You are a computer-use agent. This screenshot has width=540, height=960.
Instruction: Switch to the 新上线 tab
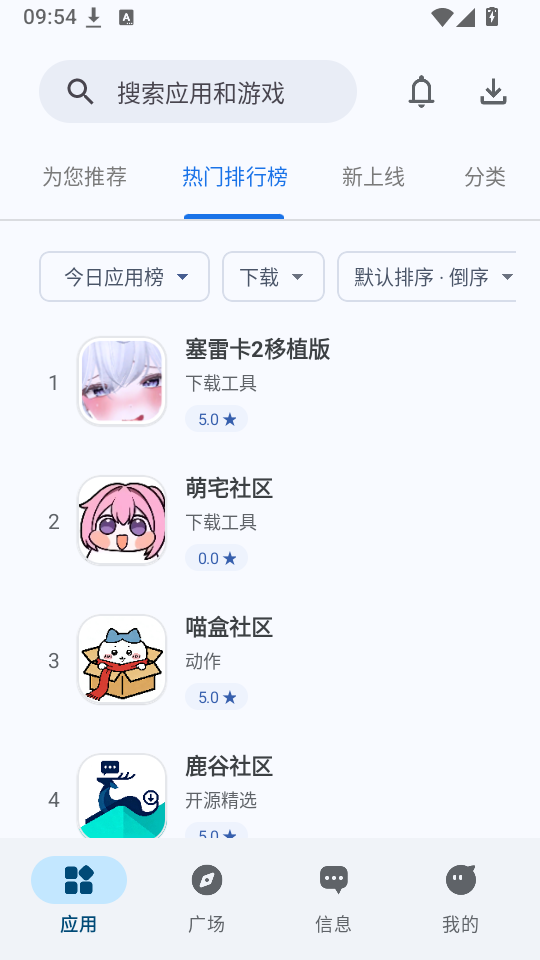(x=373, y=177)
